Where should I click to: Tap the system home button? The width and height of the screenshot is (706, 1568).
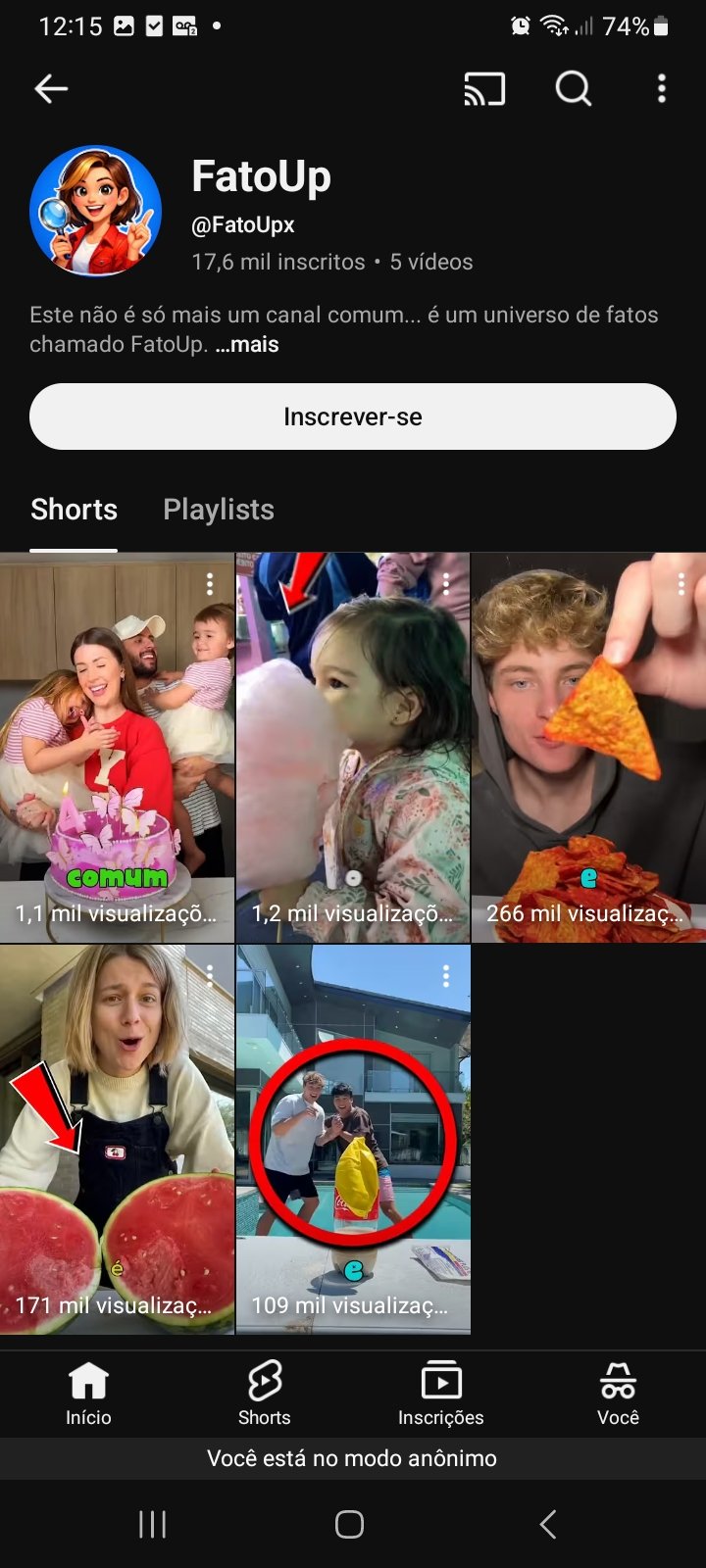click(x=350, y=1524)
